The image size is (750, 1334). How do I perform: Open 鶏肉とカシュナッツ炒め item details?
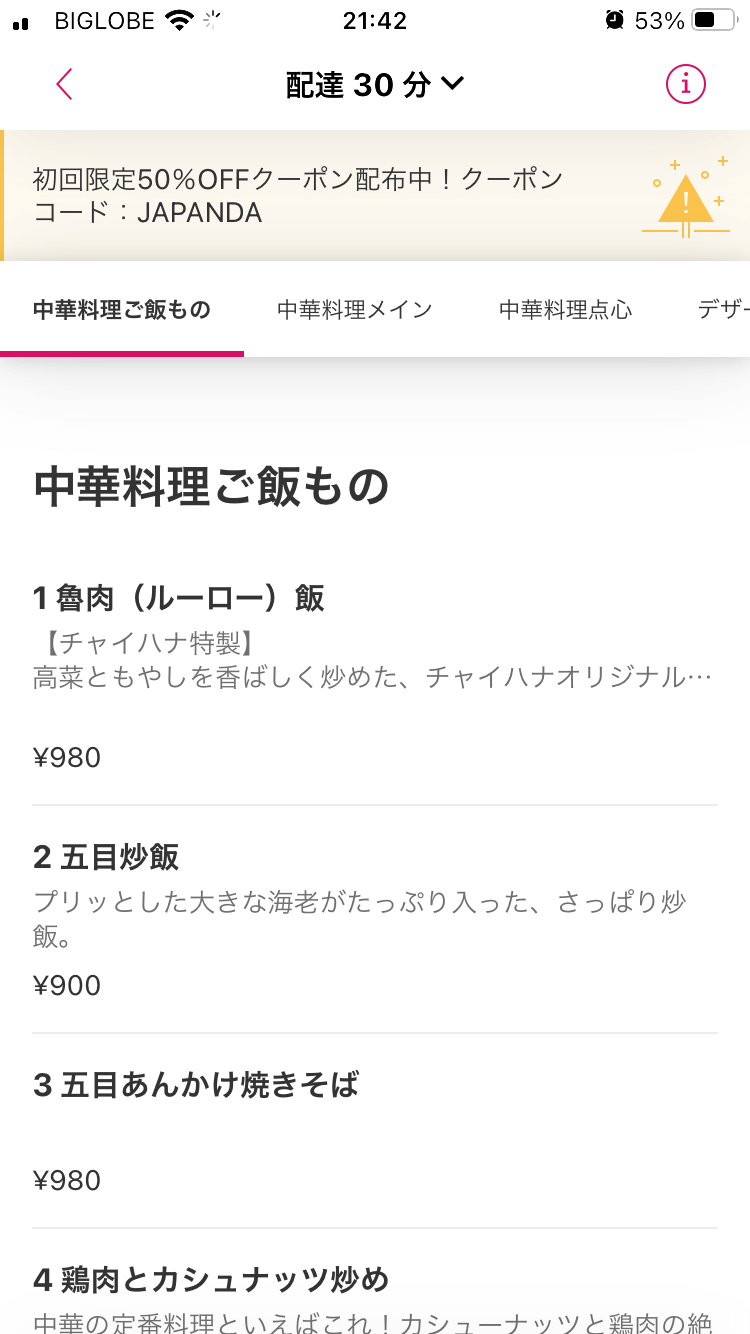(375, 1282)
